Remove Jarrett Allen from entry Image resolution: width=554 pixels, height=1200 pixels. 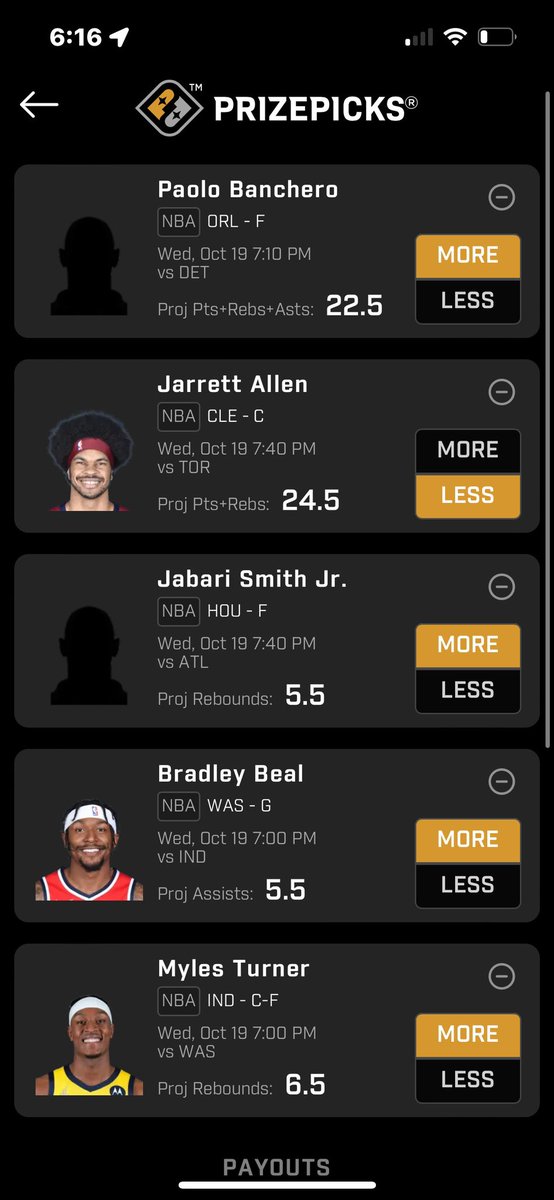502,392
